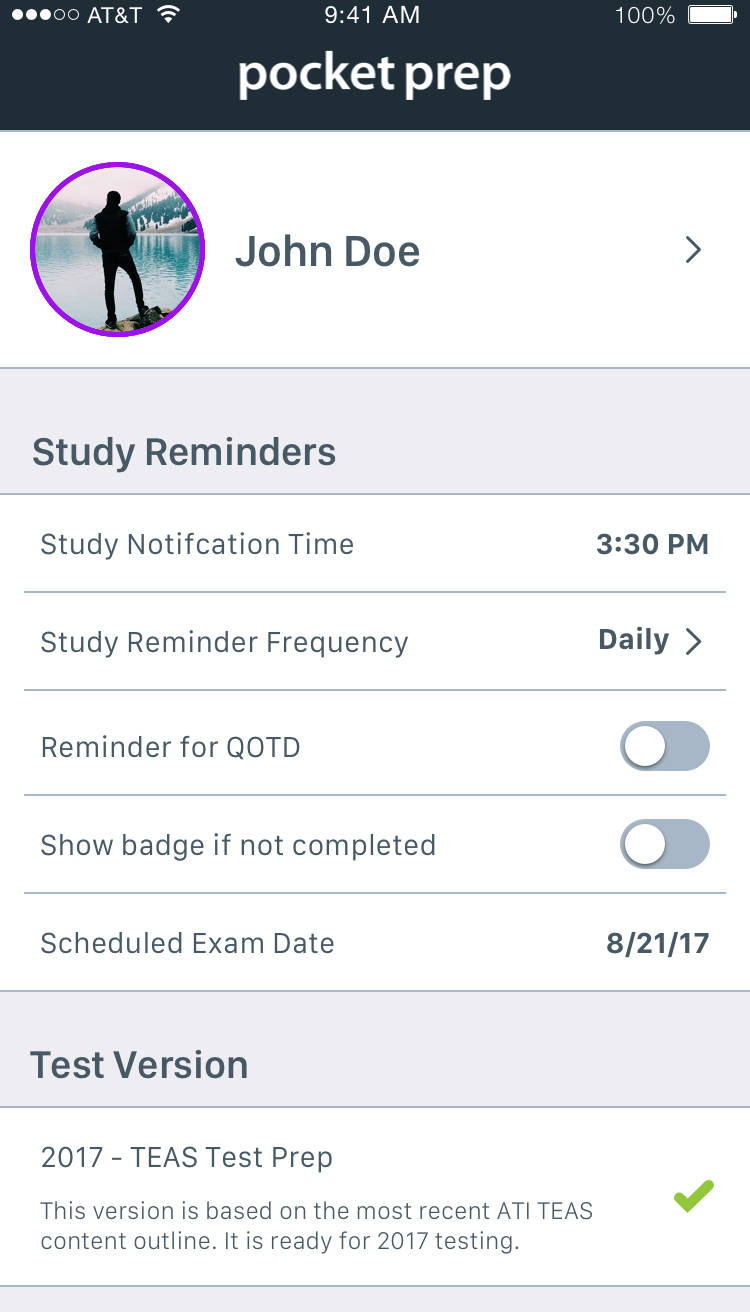Tap John Doe's profile photo
This screenshot has width=750, height=1312.
118,249
